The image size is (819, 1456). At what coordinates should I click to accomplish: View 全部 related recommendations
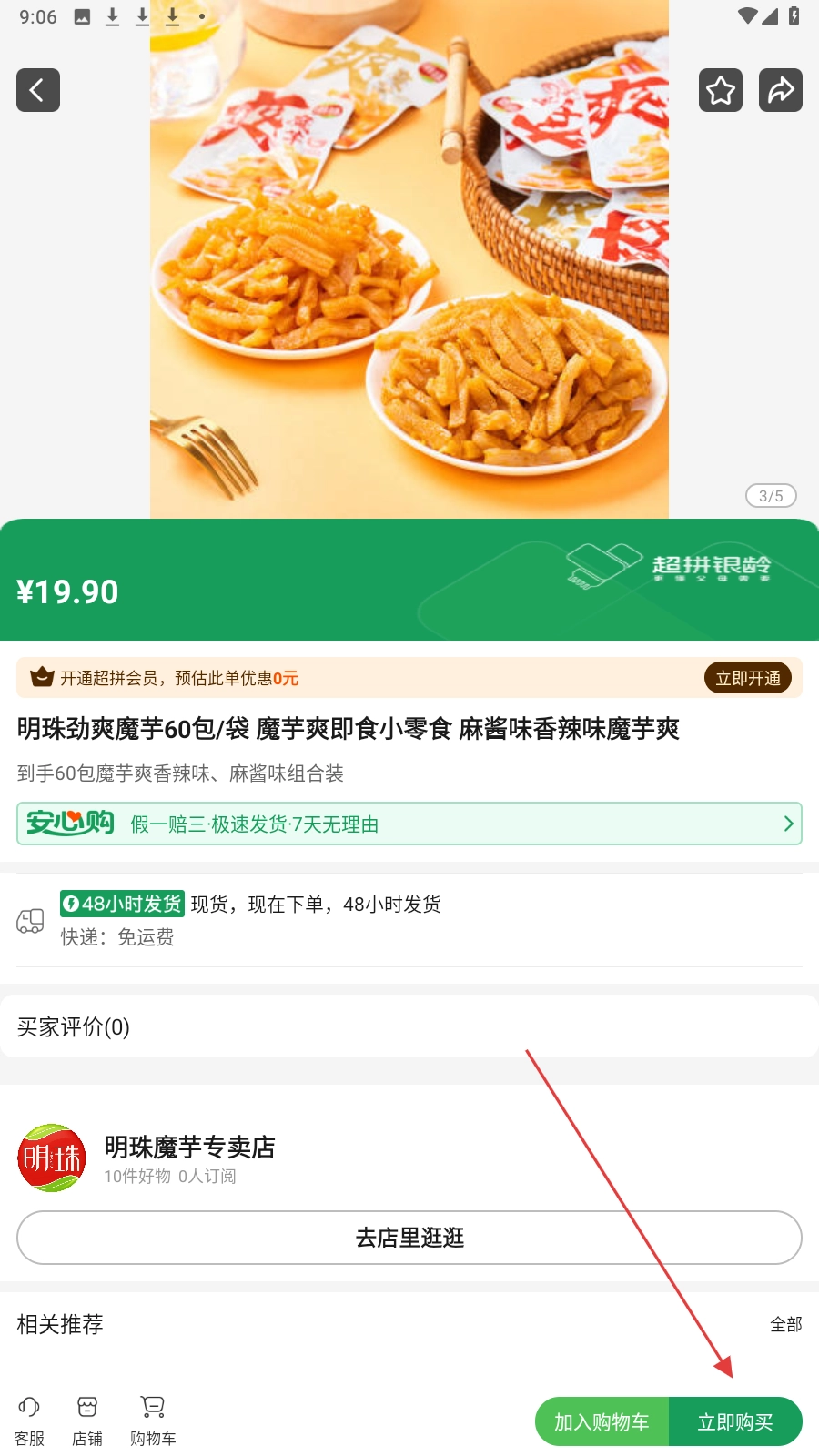tap(785, 1324)
